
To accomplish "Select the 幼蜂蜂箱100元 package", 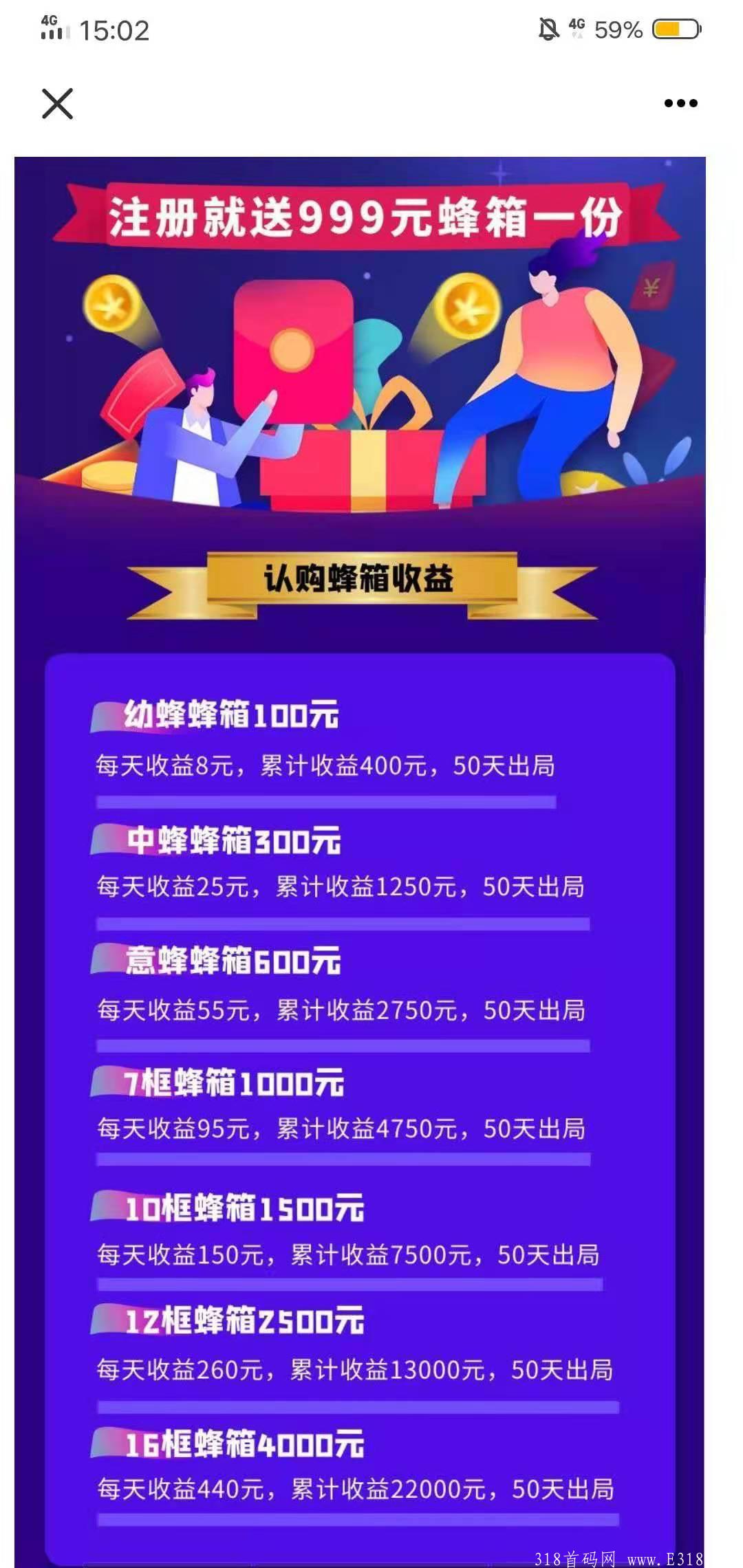I will (x=230, y=715).
